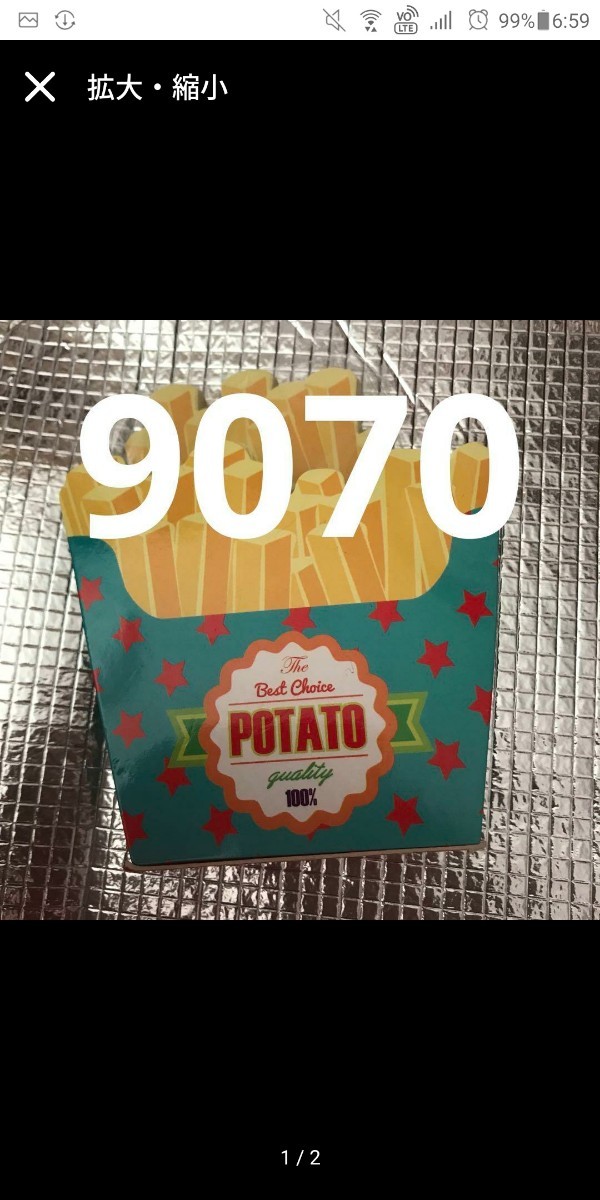Close the image zoom viewer
600x1200 pixels.
click(40, 88)
